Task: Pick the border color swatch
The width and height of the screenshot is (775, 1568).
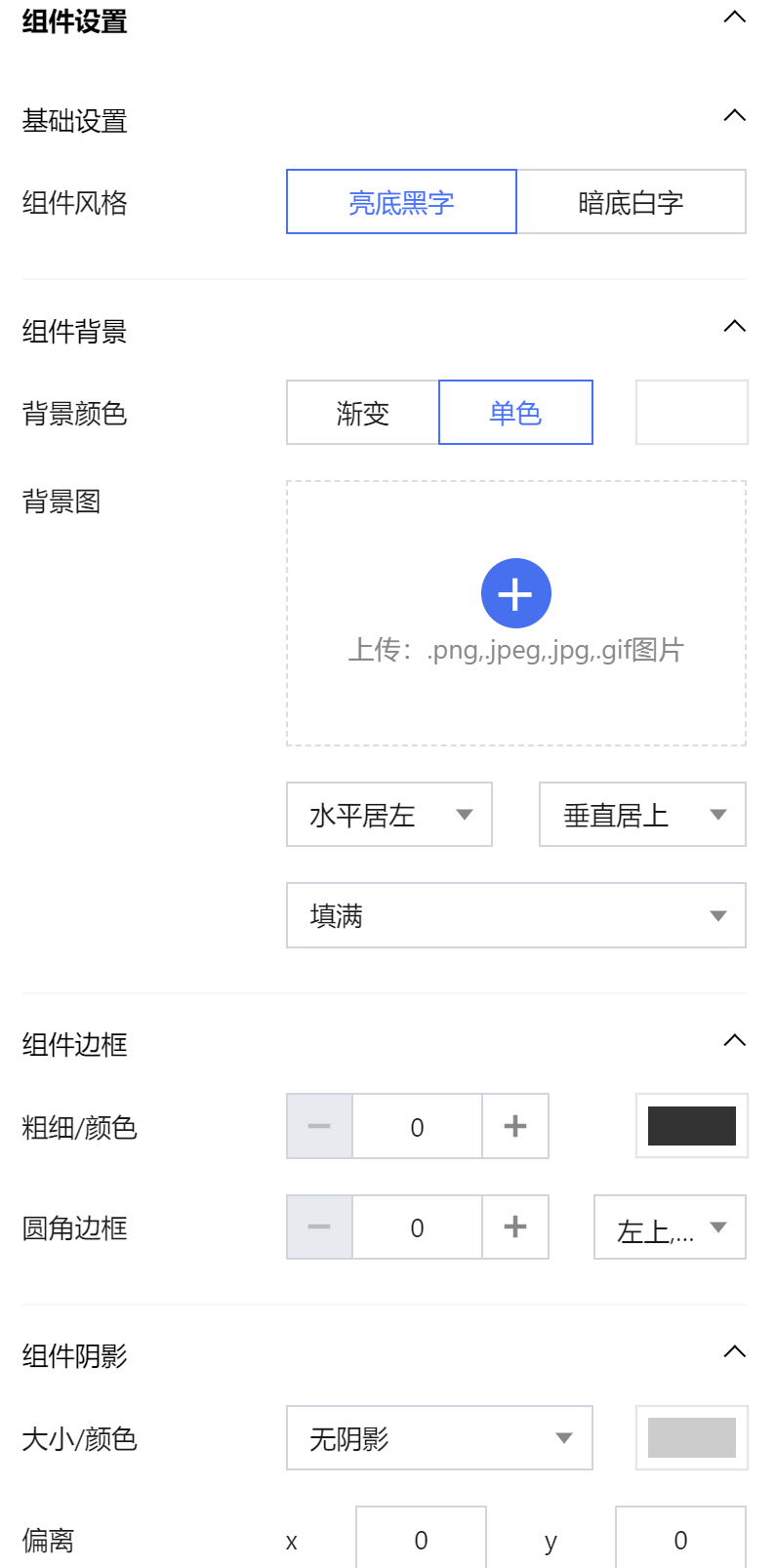Action: [691, 1126]
